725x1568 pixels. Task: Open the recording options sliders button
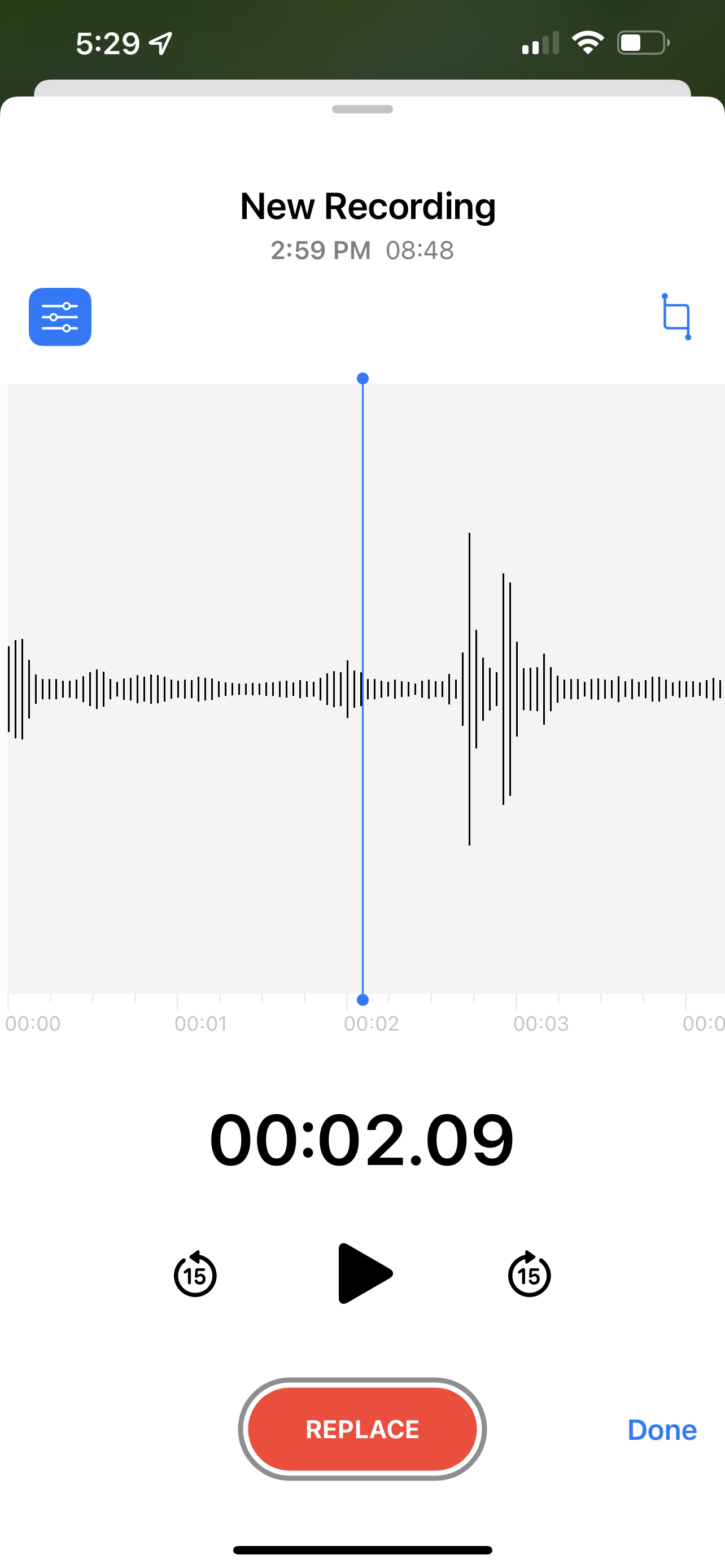pyautogui.click(x=60, y=317)
